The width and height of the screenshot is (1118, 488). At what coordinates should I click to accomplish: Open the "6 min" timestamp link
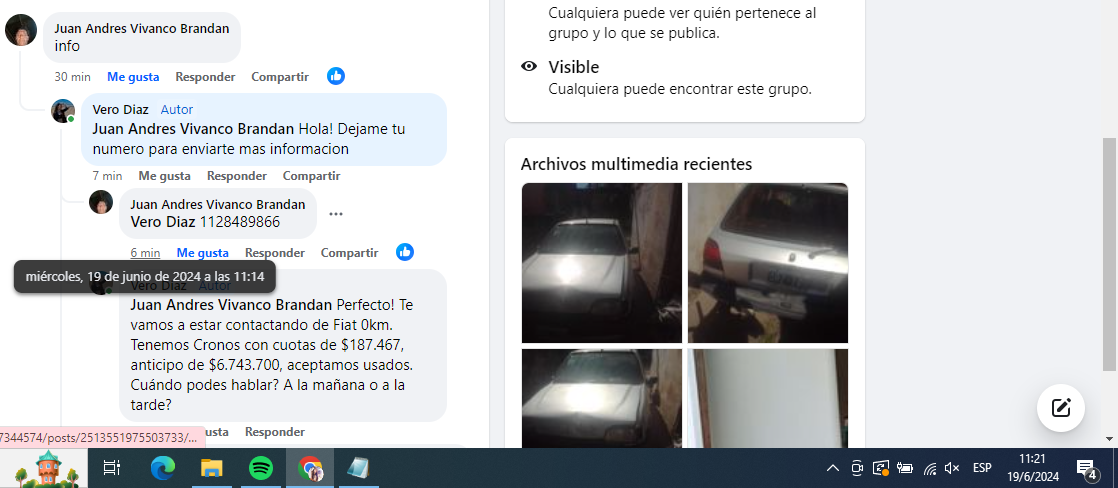coord(145,253)
